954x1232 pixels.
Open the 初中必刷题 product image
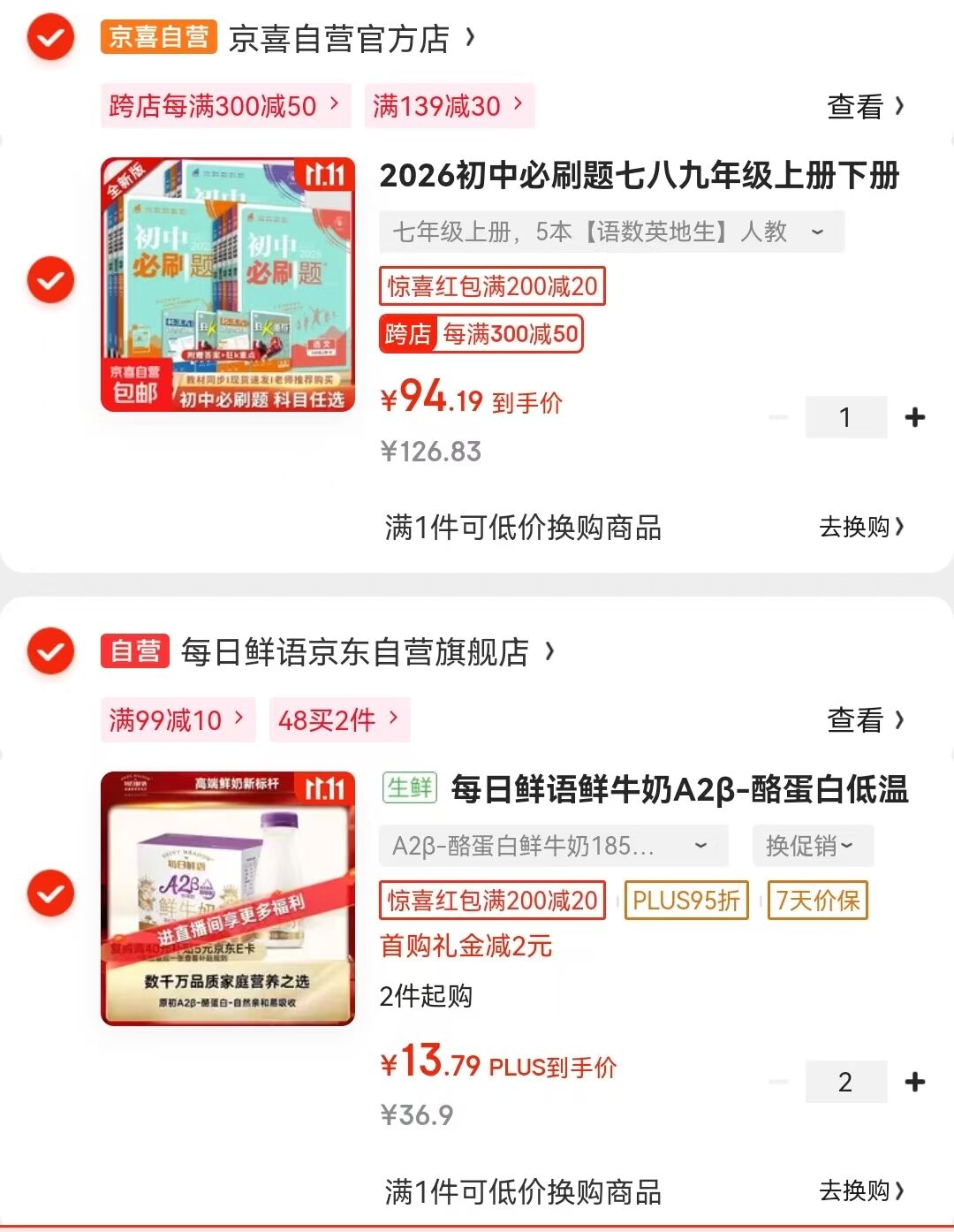(228, 285)
